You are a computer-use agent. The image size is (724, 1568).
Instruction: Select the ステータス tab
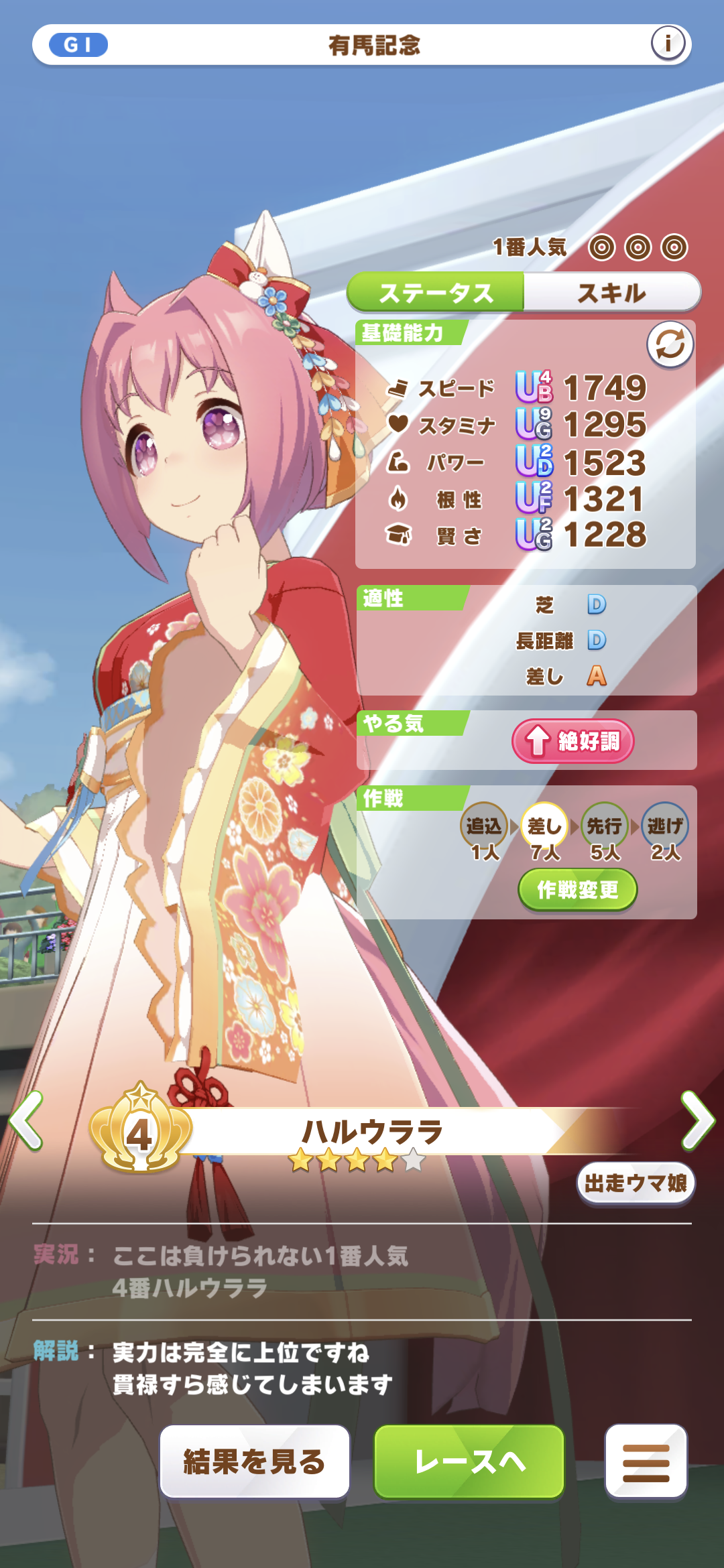tap(436, 293)
